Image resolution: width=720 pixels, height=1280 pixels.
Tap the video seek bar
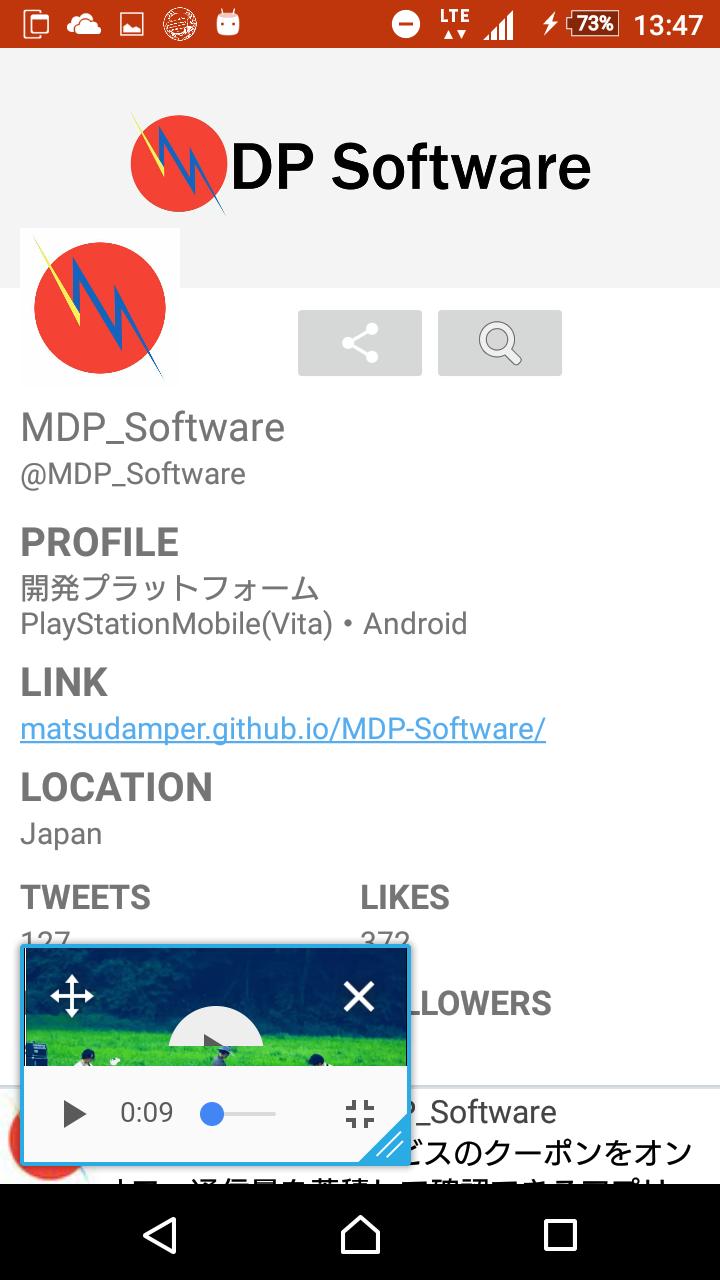pos(240,1113)
